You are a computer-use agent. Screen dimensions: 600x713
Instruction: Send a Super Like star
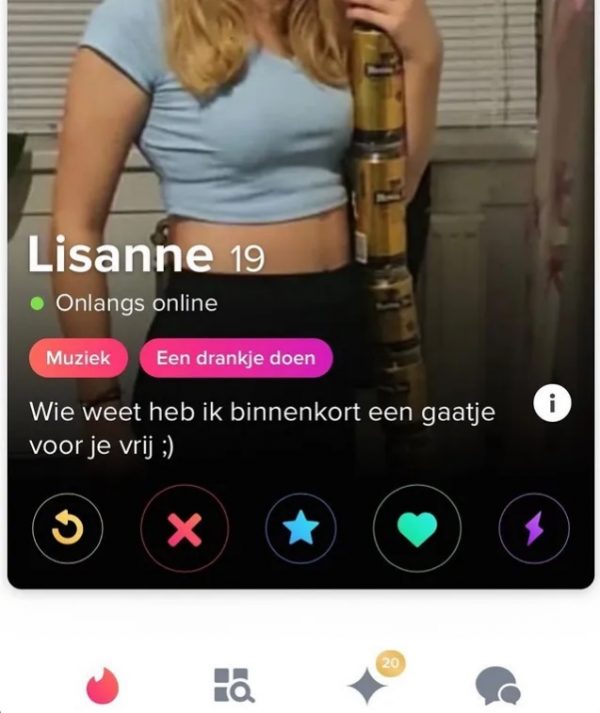click(x=301, y=528)
